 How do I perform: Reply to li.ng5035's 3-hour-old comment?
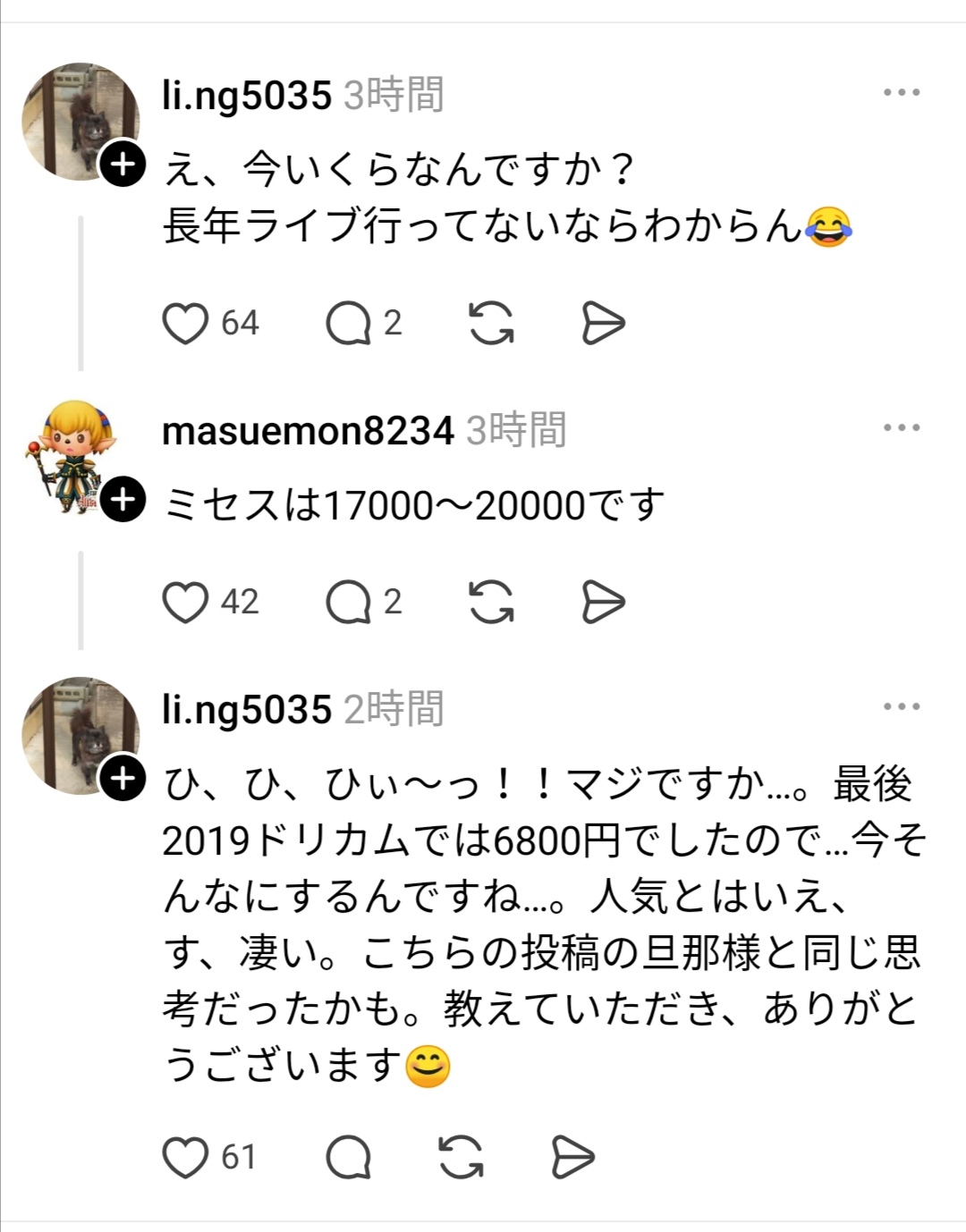coord(348,324)
